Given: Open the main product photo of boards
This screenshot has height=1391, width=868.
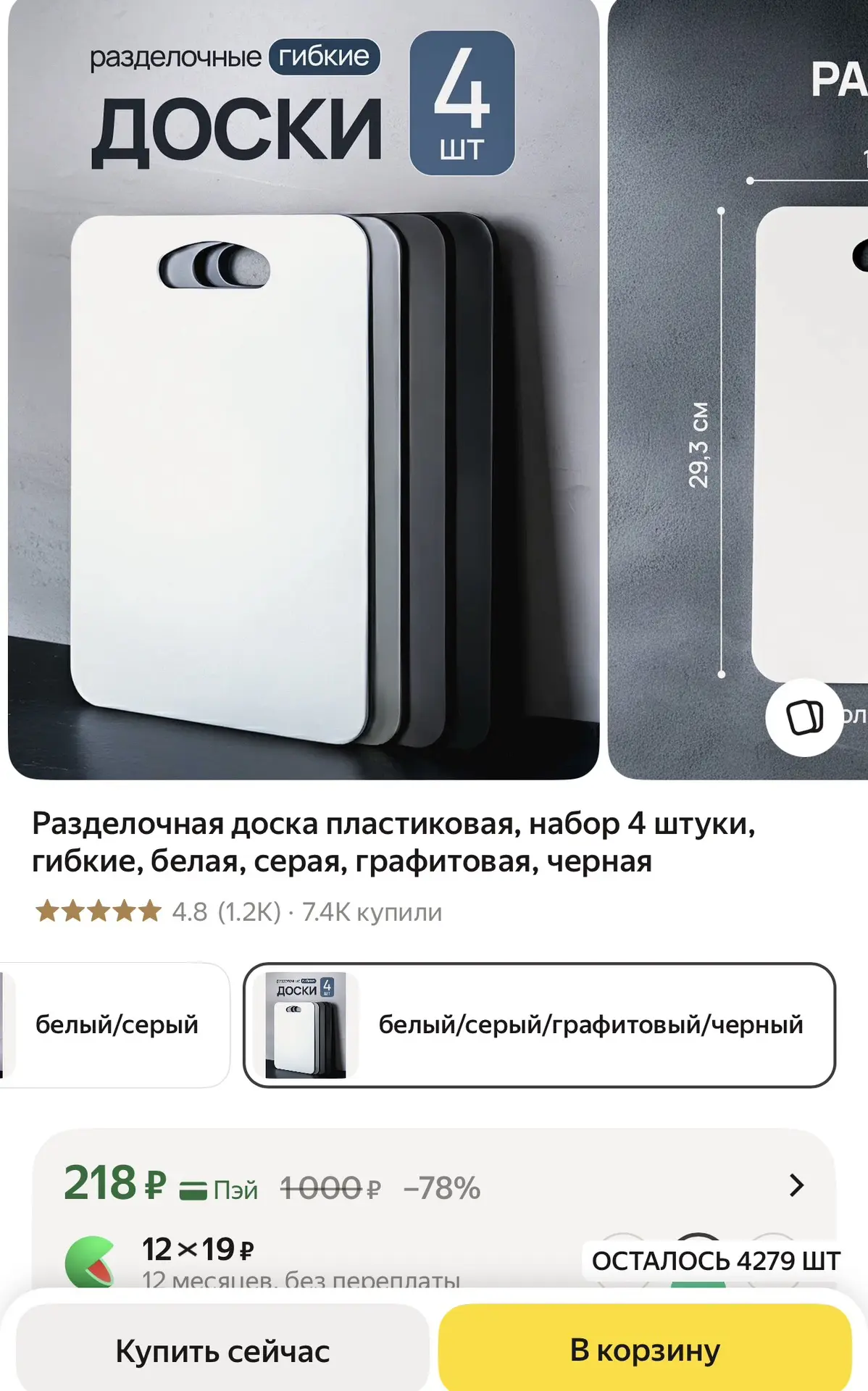Looking at the screenshot, I should pos(304,390).
